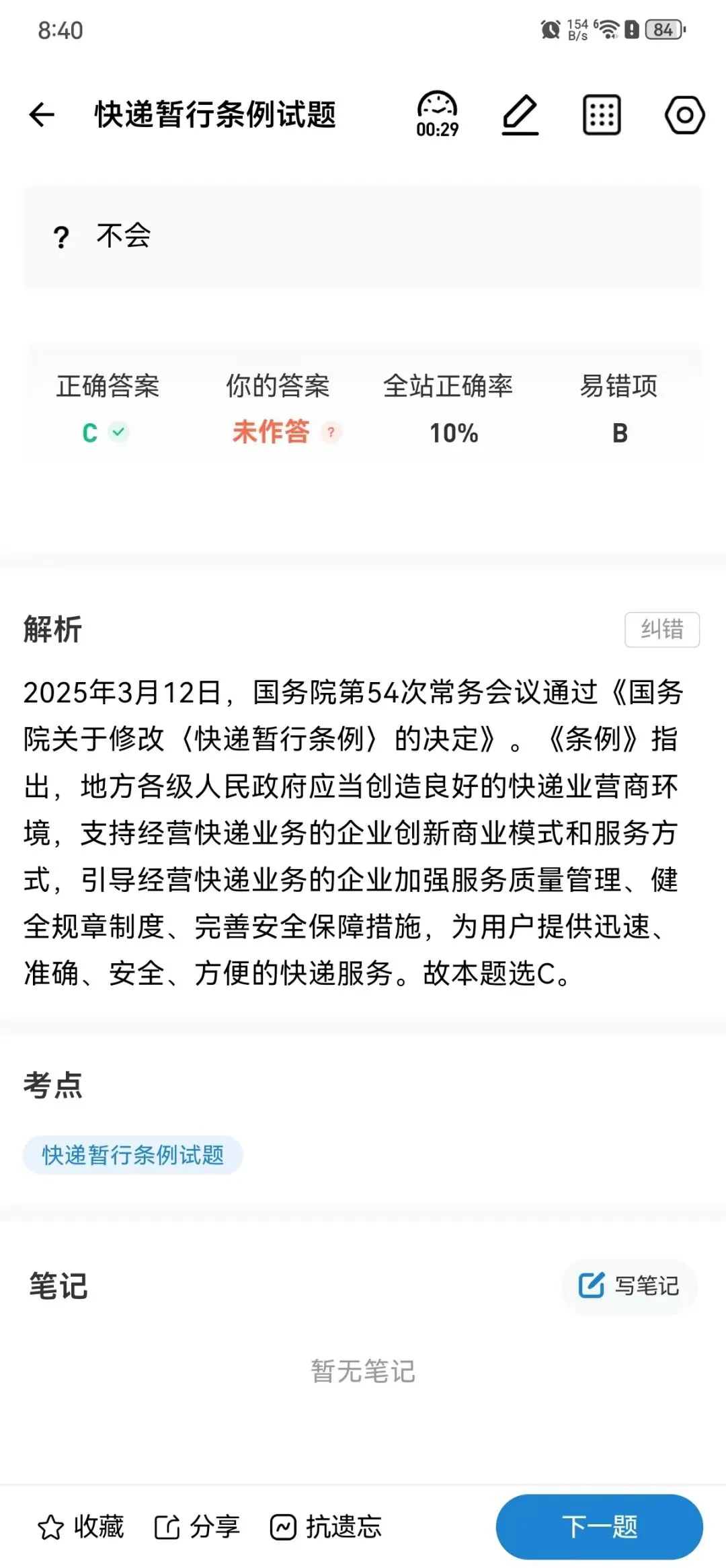
Task: Open the answer sheet grid
Action: (602, 115)
